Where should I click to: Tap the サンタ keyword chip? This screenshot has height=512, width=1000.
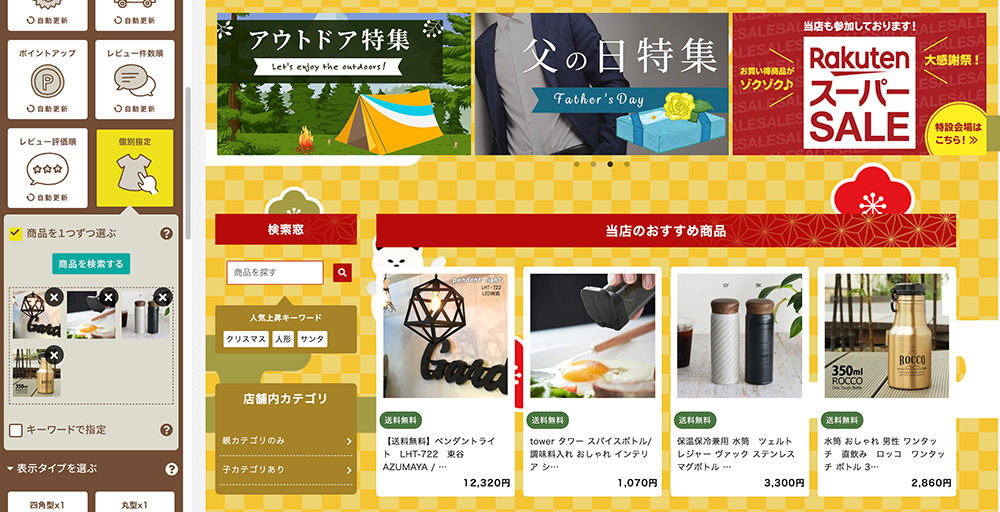click(x=312, y=339)
